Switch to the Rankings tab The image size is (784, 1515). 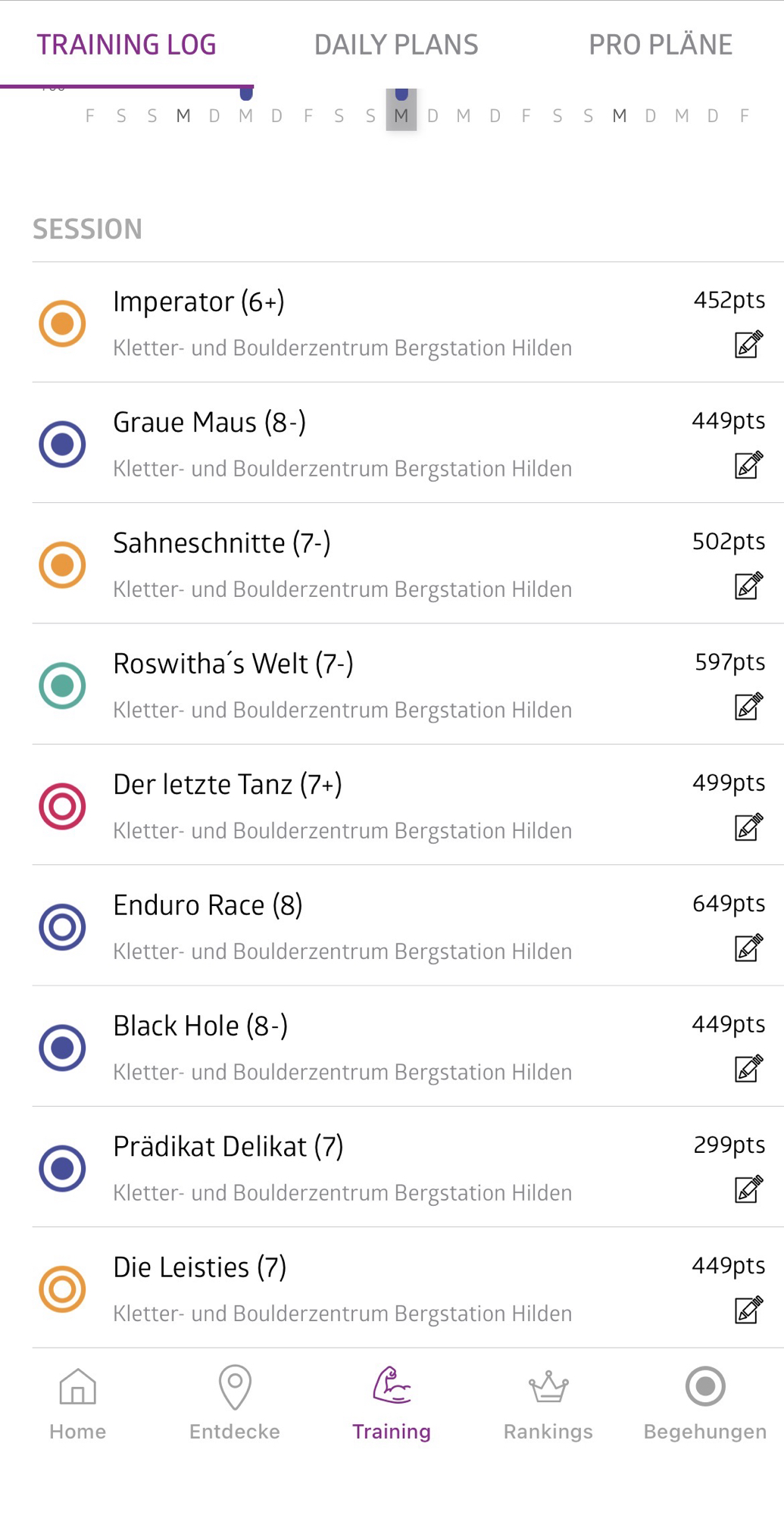[548, 1404]
